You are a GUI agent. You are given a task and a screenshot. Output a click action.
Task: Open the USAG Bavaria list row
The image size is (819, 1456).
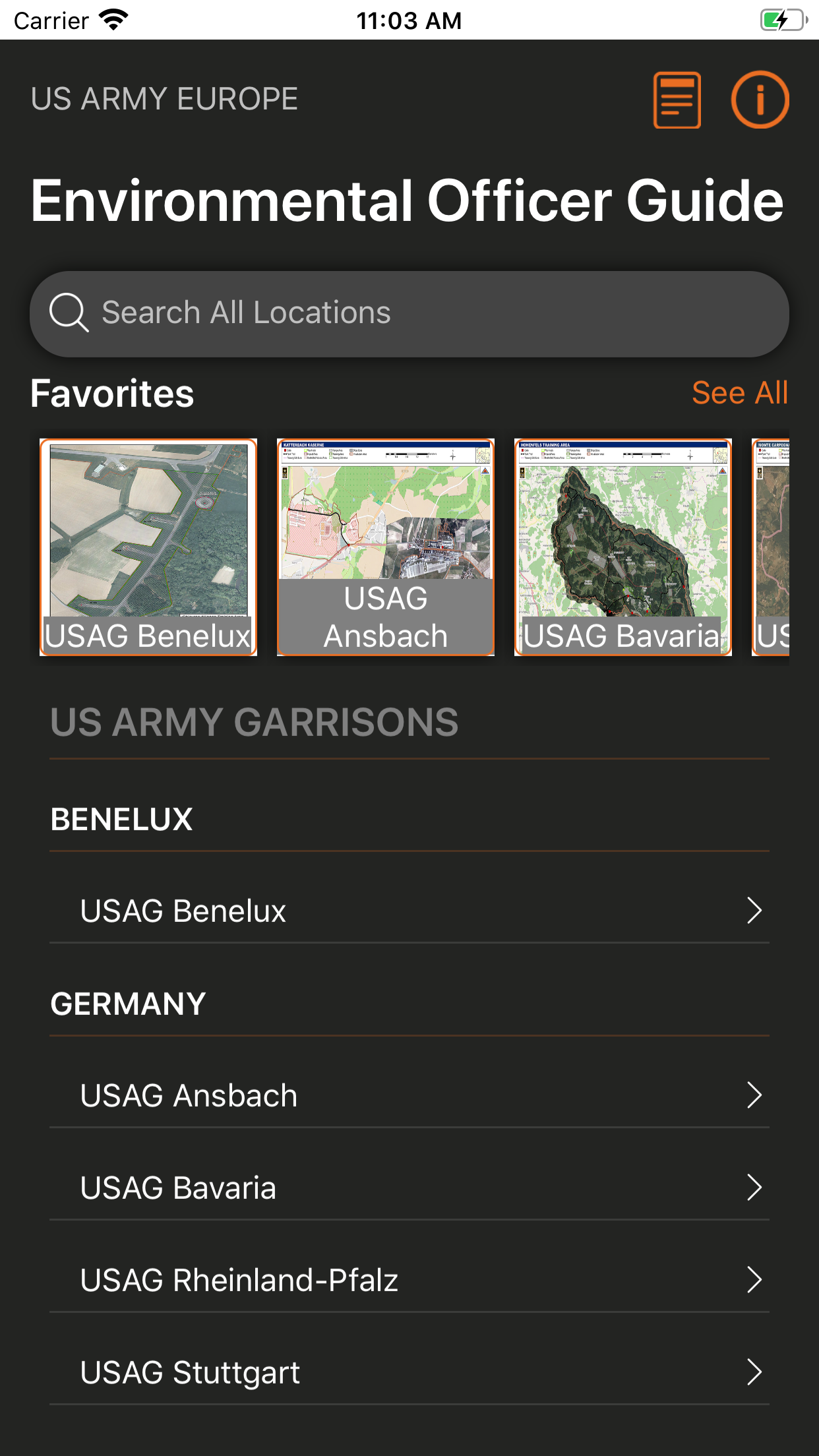click(x=409, y=1188)
